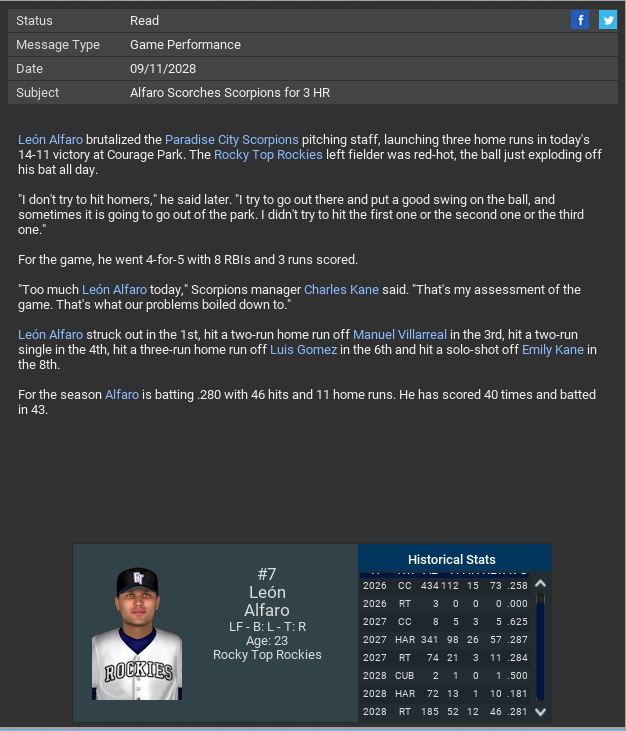Open manager Charles Kane's profile link
This screenshot has height=731, width=626.
click(341, 290)
